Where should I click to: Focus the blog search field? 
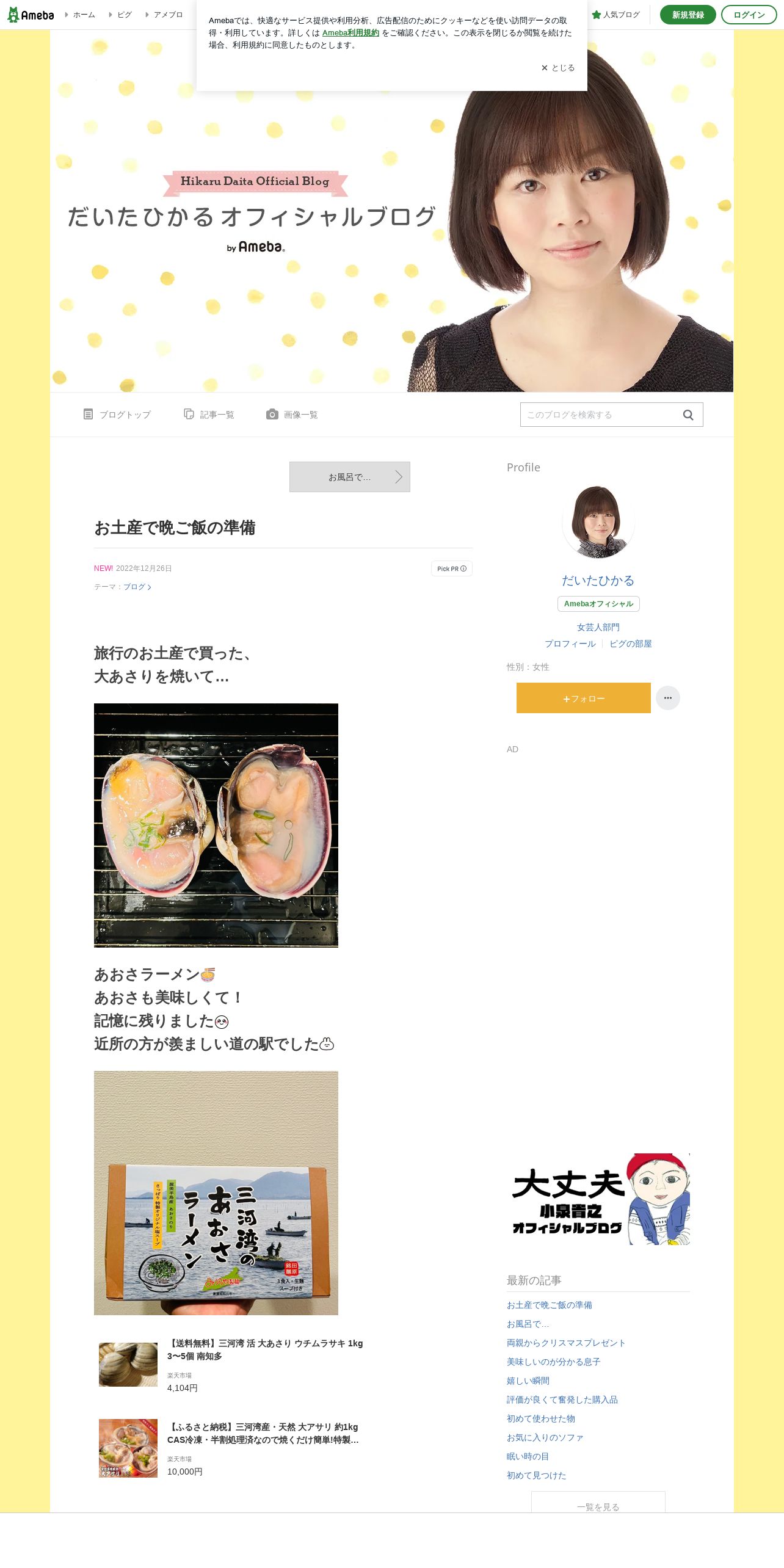pos(600,415)
